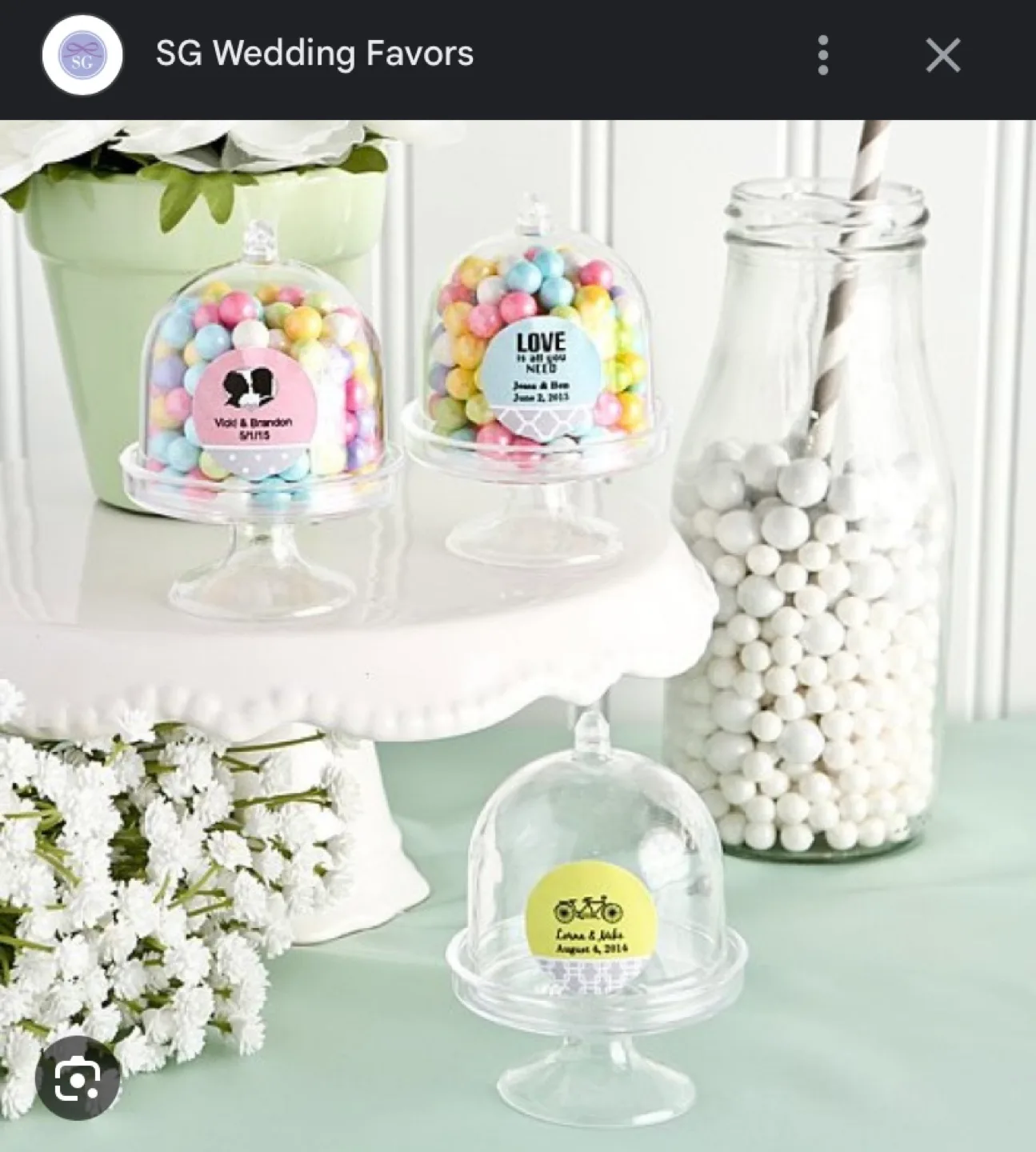This screenshot has height=1152, width=1036.
Task: Open sharing options from the overflow menu
Action: [822, 54]
